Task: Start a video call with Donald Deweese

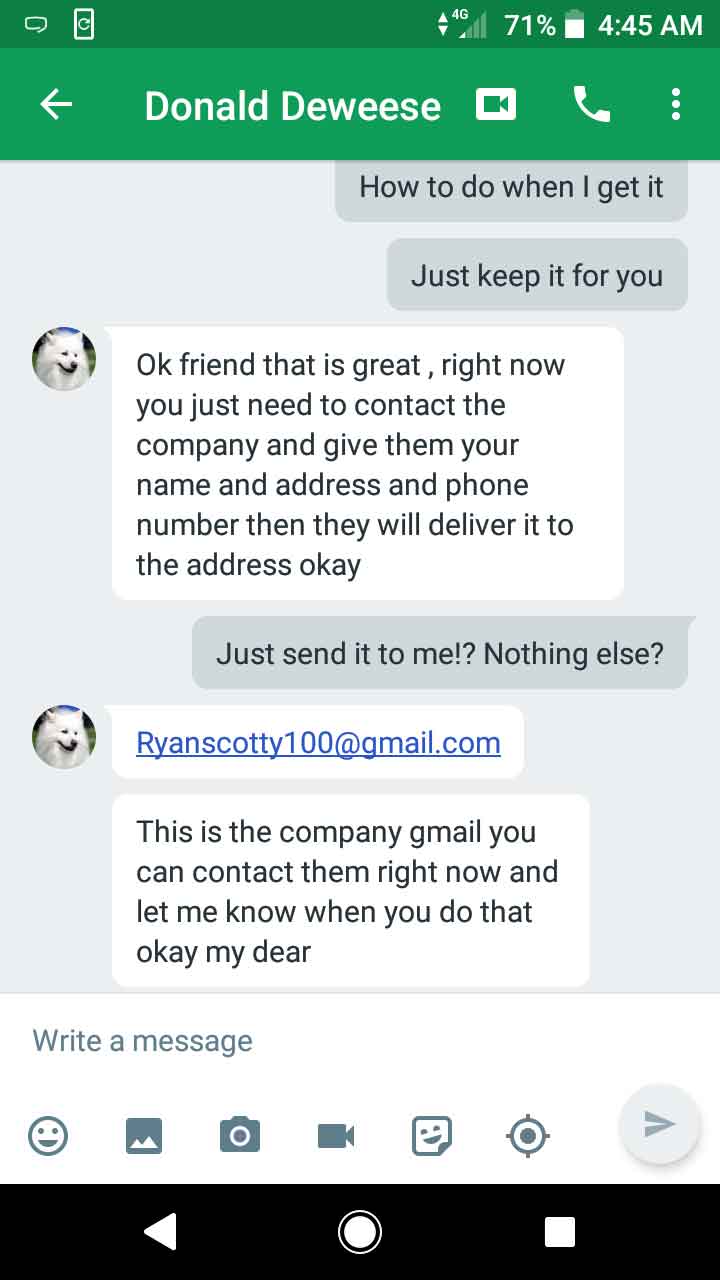Action: 496,105
